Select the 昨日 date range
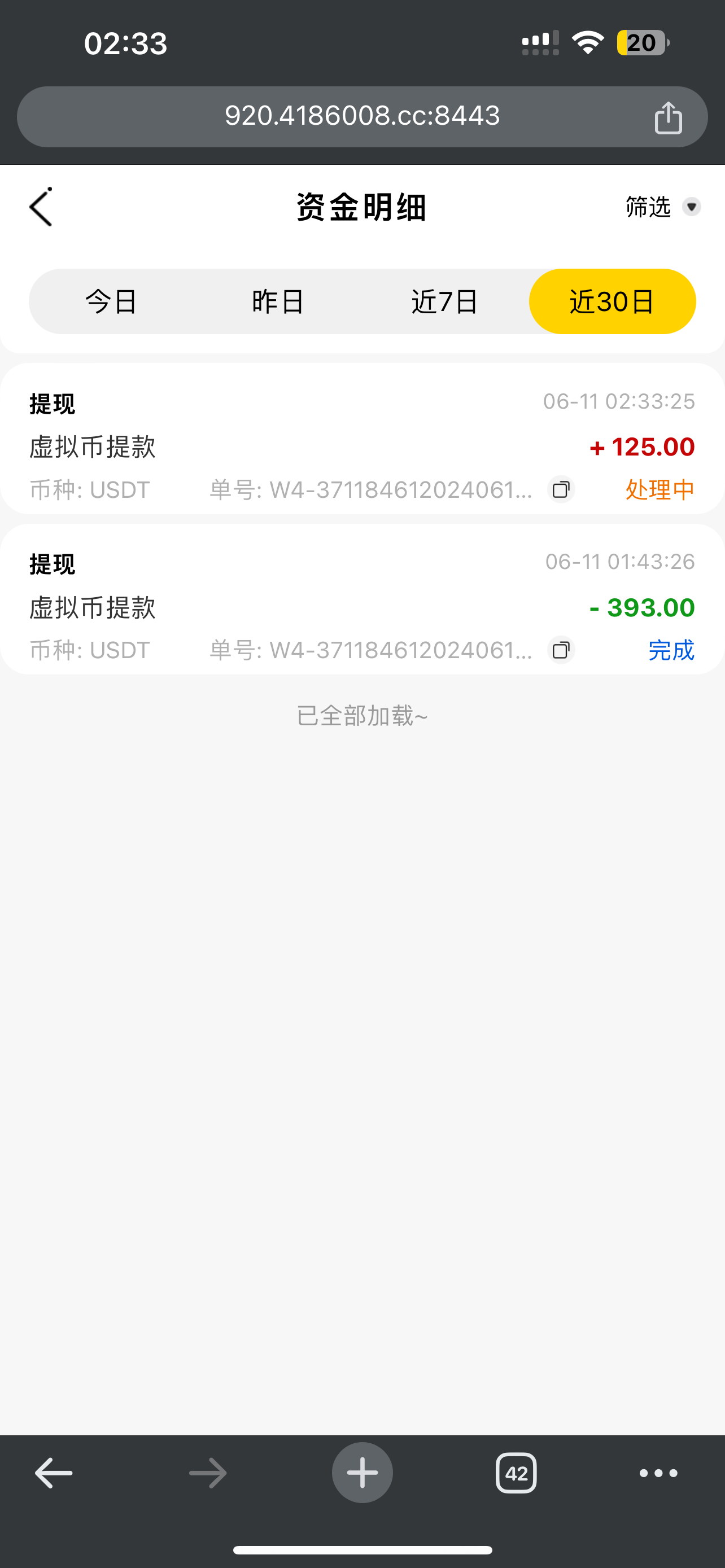 click(x=278, y=301)
